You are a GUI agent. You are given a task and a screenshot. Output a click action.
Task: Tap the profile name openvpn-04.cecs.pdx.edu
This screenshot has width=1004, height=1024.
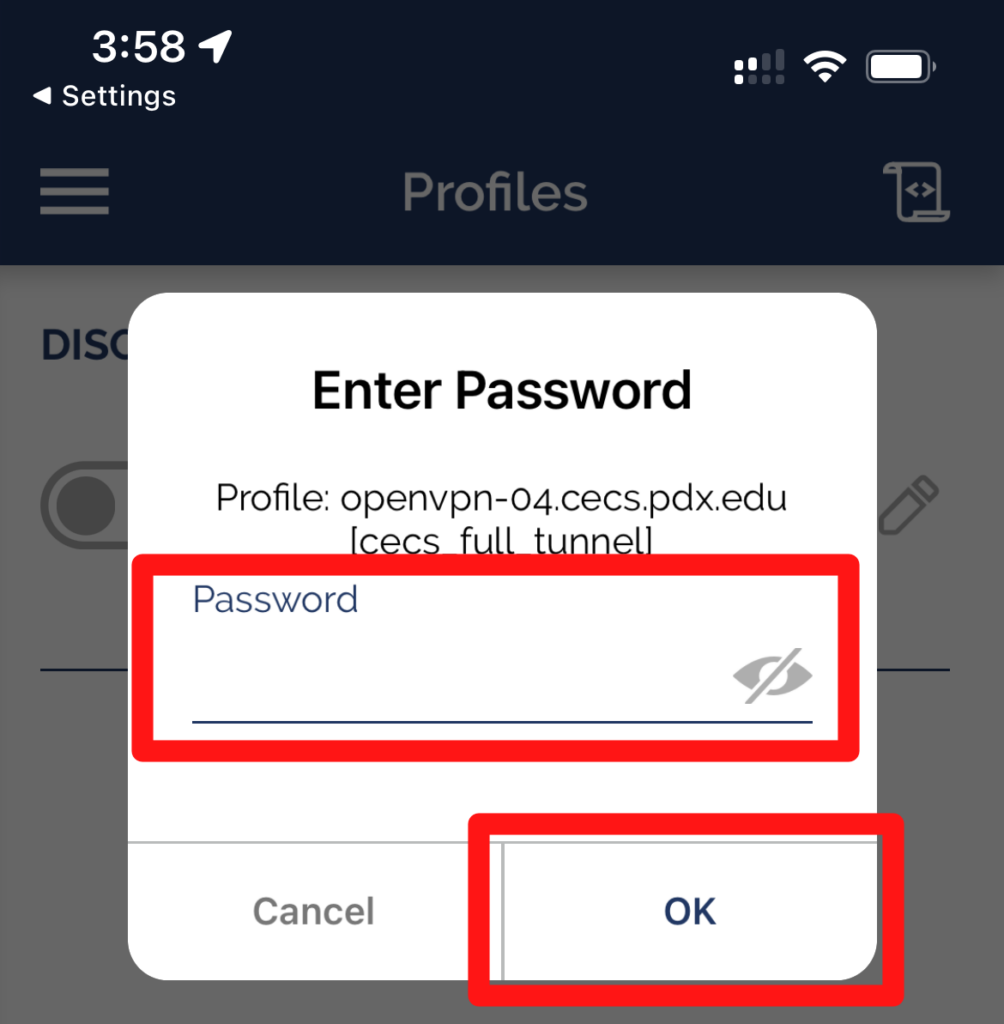click(502, 499)
